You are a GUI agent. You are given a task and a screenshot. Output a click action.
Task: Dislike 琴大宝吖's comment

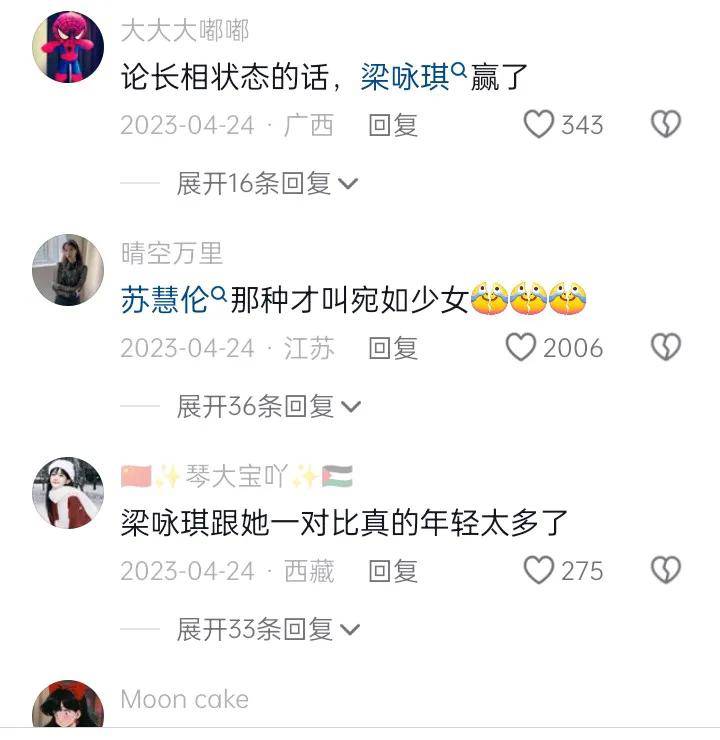coord(666,571)
